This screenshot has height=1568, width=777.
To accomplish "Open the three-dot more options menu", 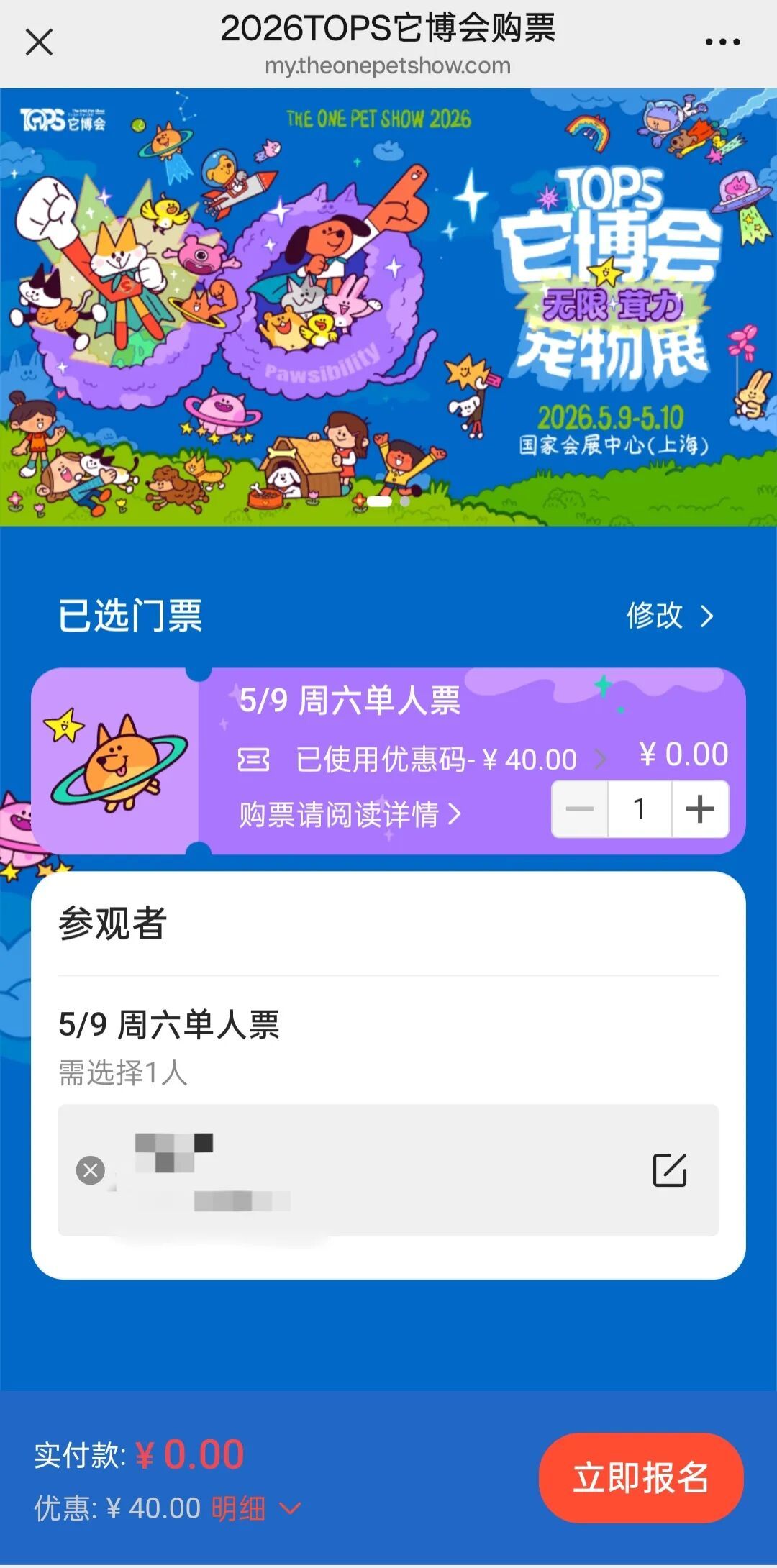I will (722, 42).
